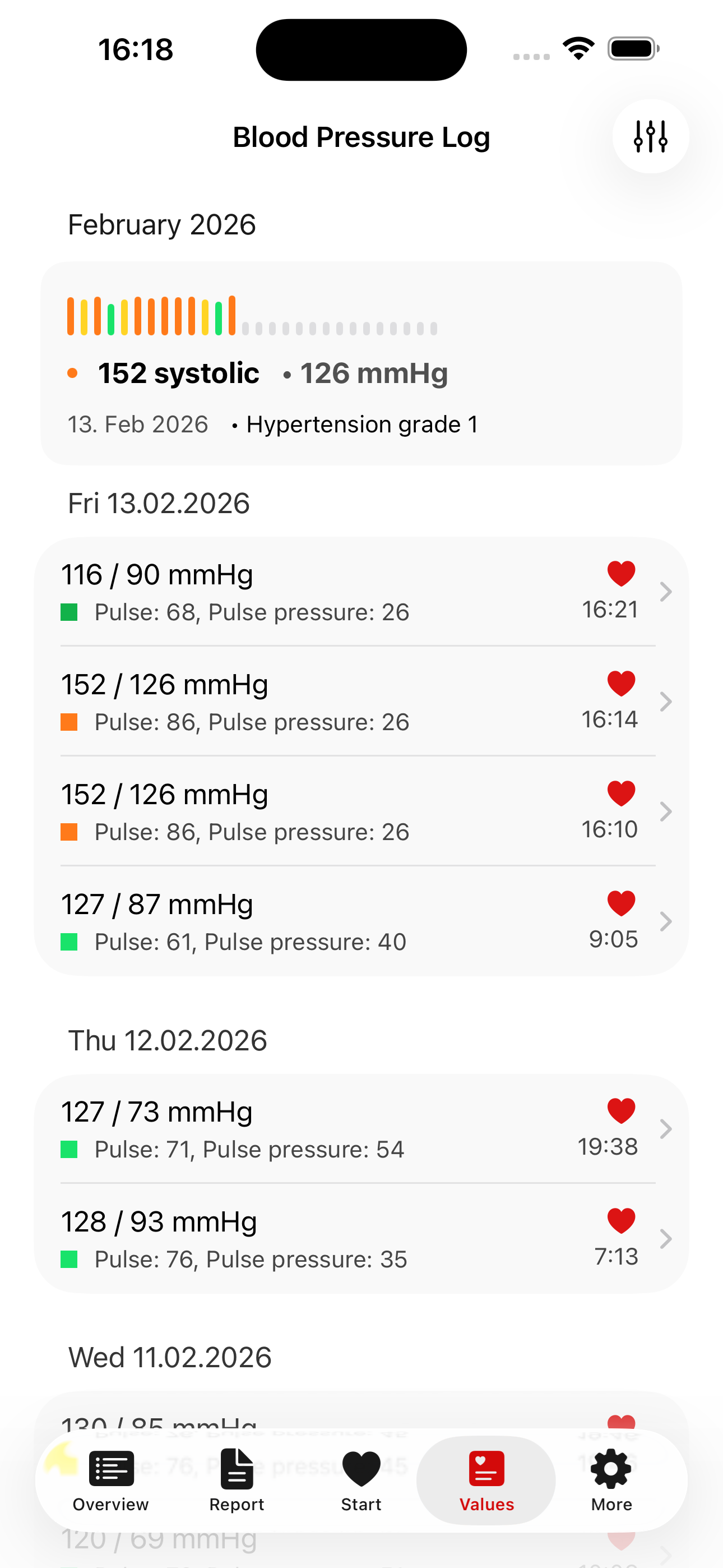
Task: Tap the heart icon on the 127/73 reading
Action: pos(620,1113)
